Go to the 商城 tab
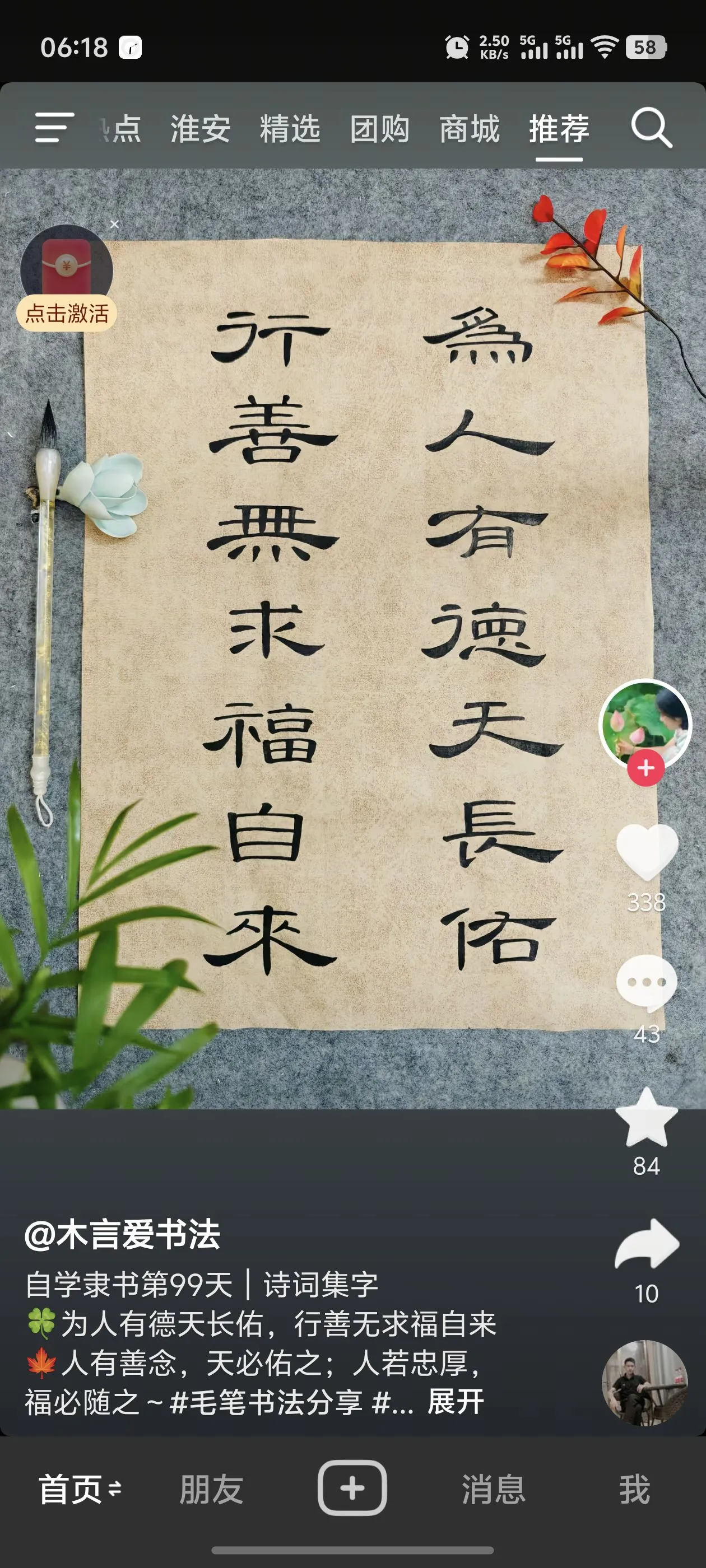 [469, 129]
